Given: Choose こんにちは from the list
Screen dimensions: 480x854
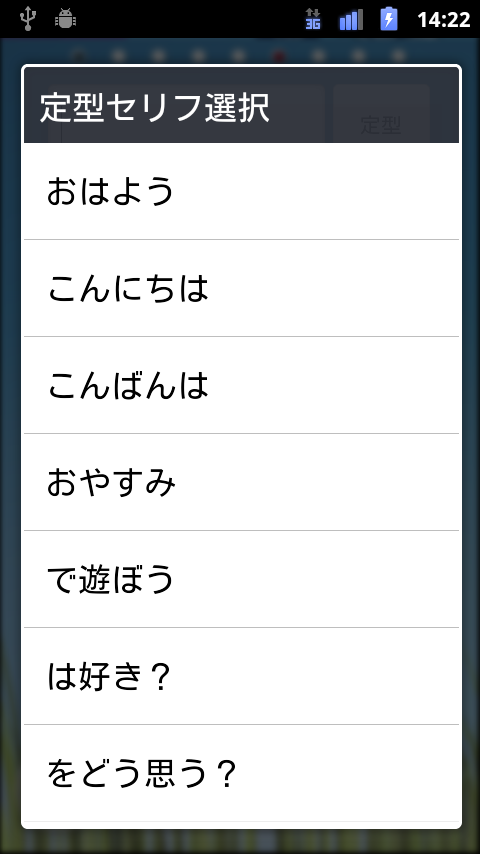Looking at the screenshot, I should [x=241, y=288].
